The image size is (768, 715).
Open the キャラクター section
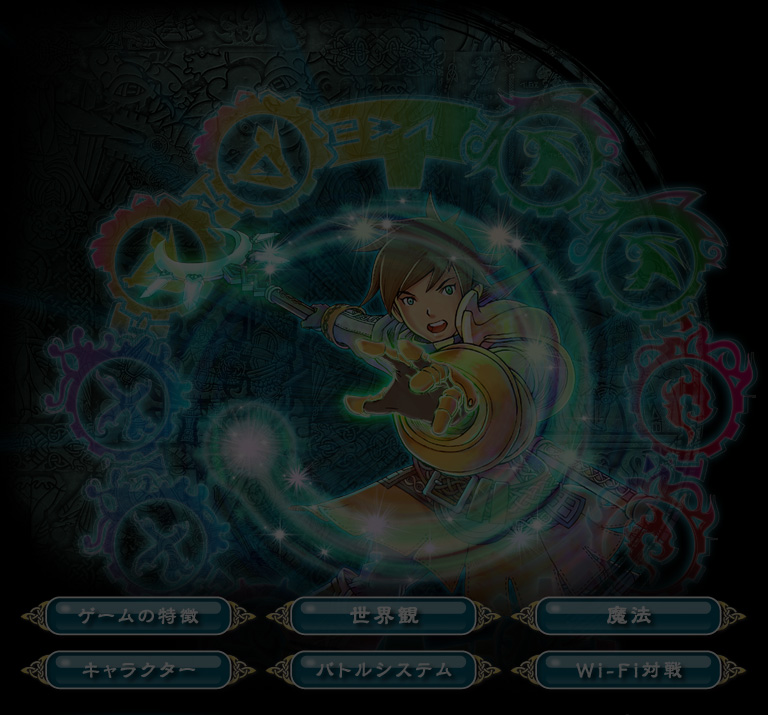point(138,670)
